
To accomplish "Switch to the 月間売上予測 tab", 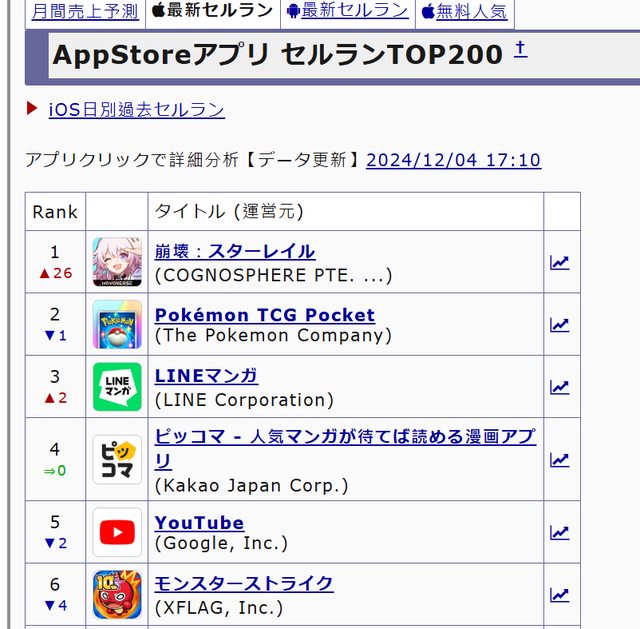I will click(x=85, y=11).
